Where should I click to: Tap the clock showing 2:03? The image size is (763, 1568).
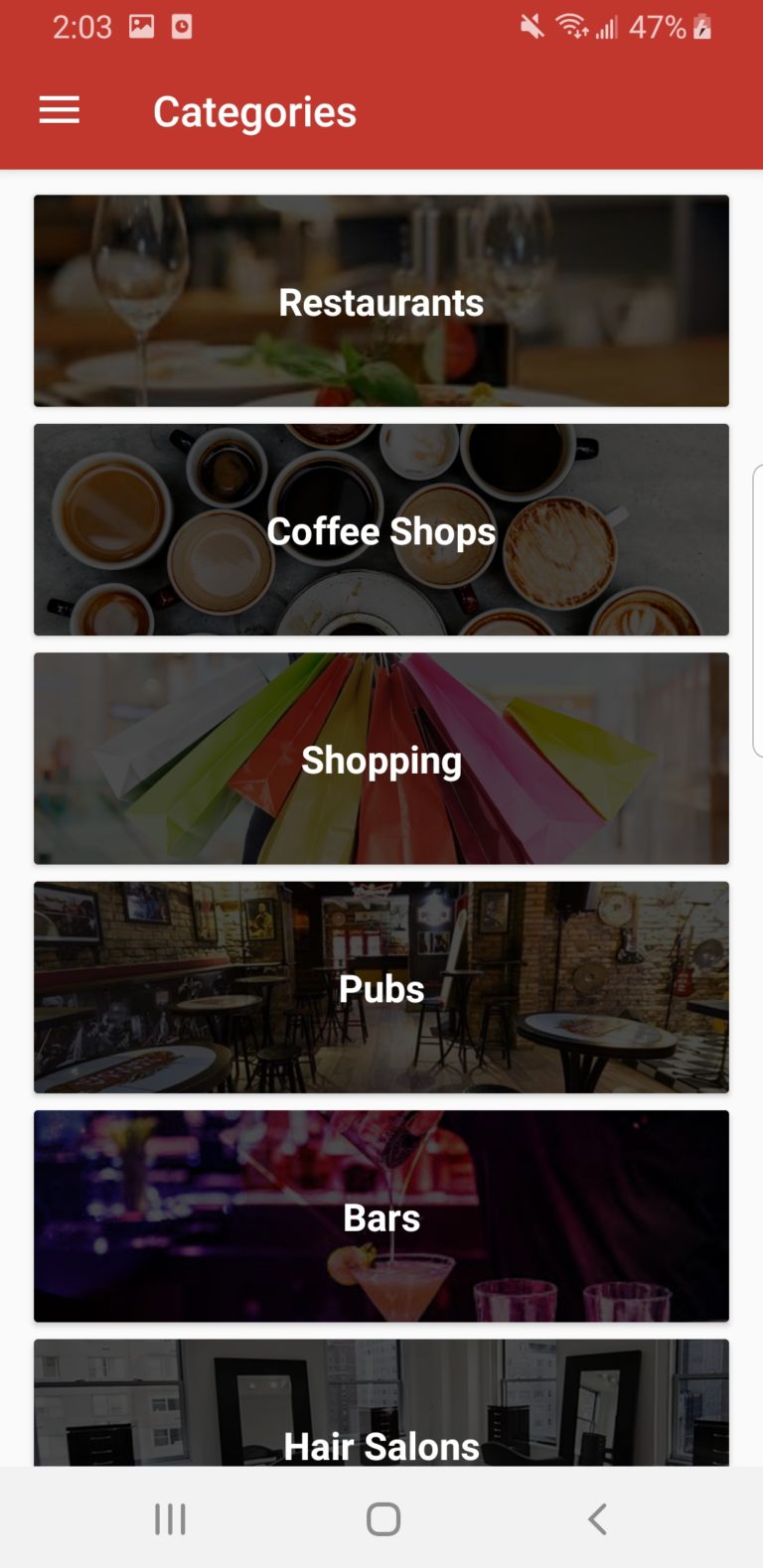point(82,27)
